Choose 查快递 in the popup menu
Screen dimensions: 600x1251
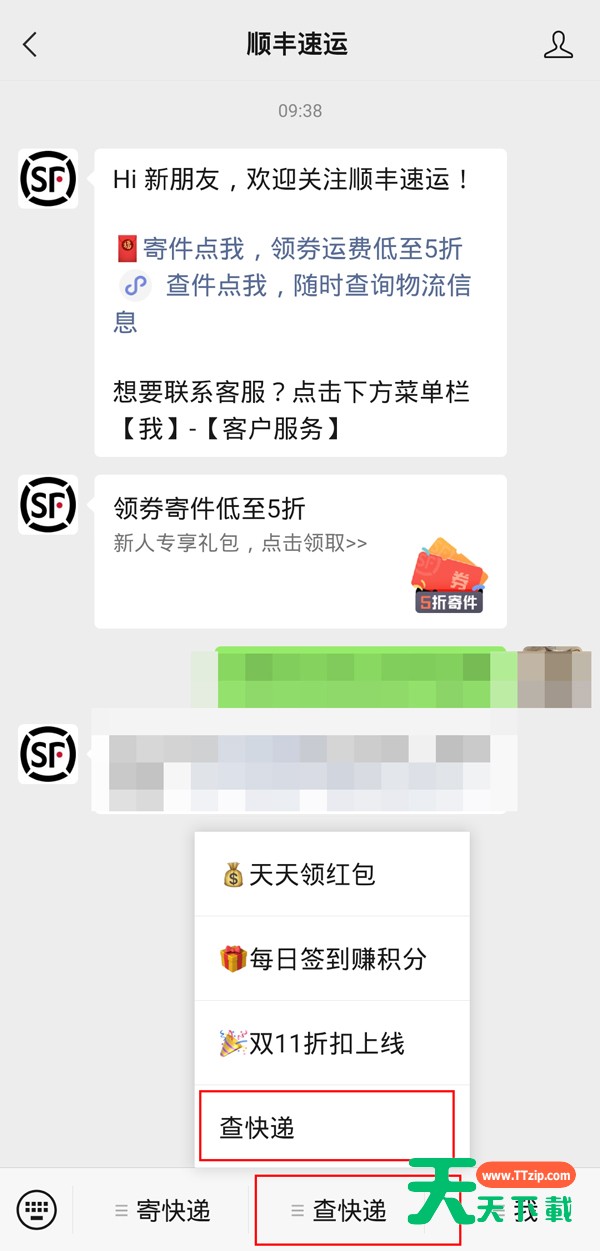327,1127
